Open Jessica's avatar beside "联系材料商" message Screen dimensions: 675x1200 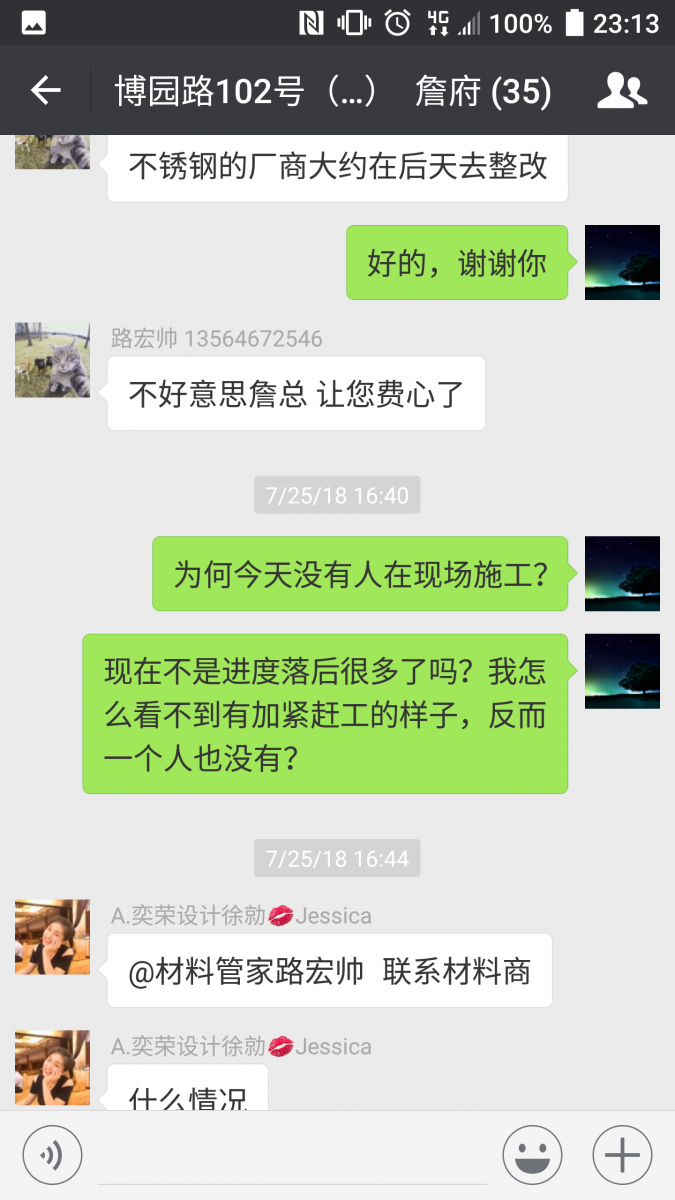[52, 937]
